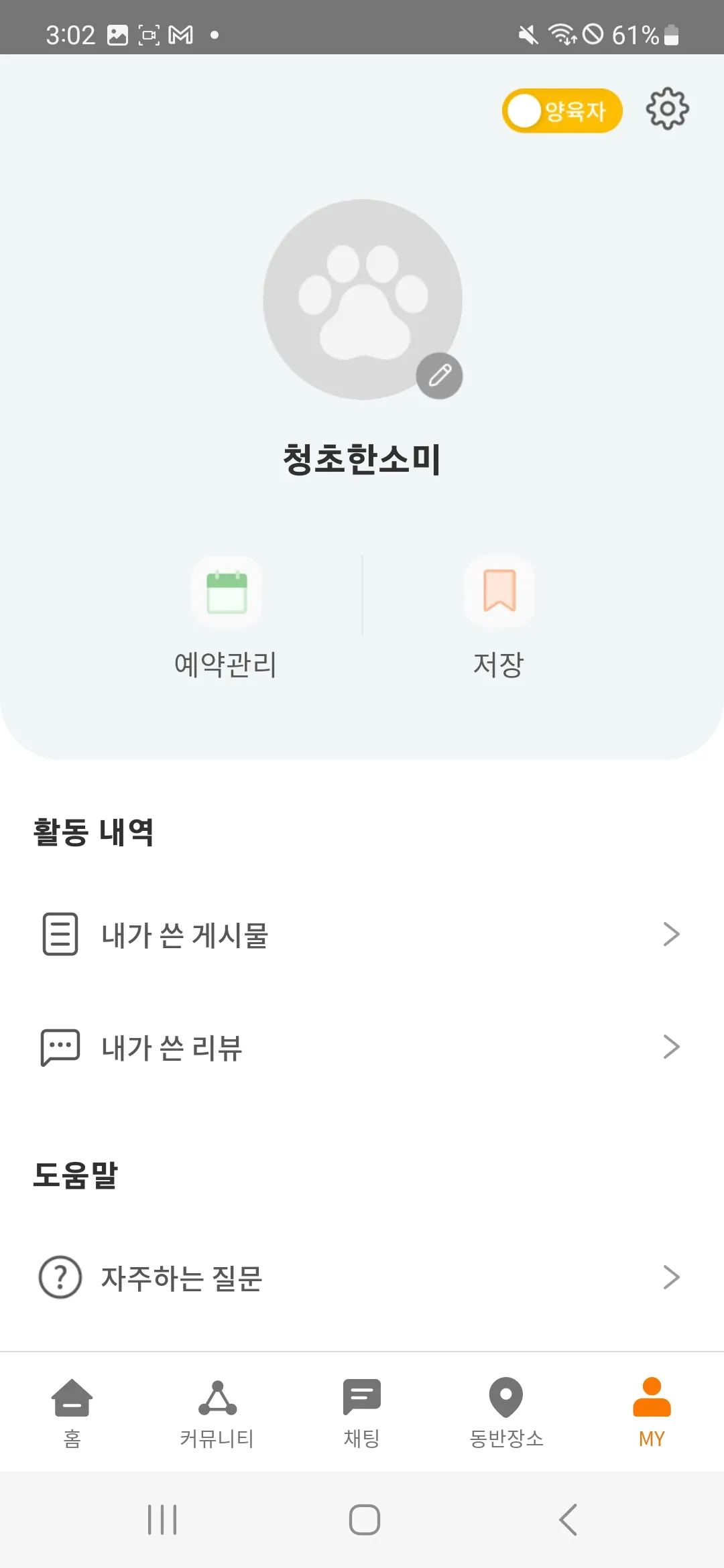Switch to the 동반장소 tab
Viewport: 724px width, 1568px height.
coord(506,1411)
